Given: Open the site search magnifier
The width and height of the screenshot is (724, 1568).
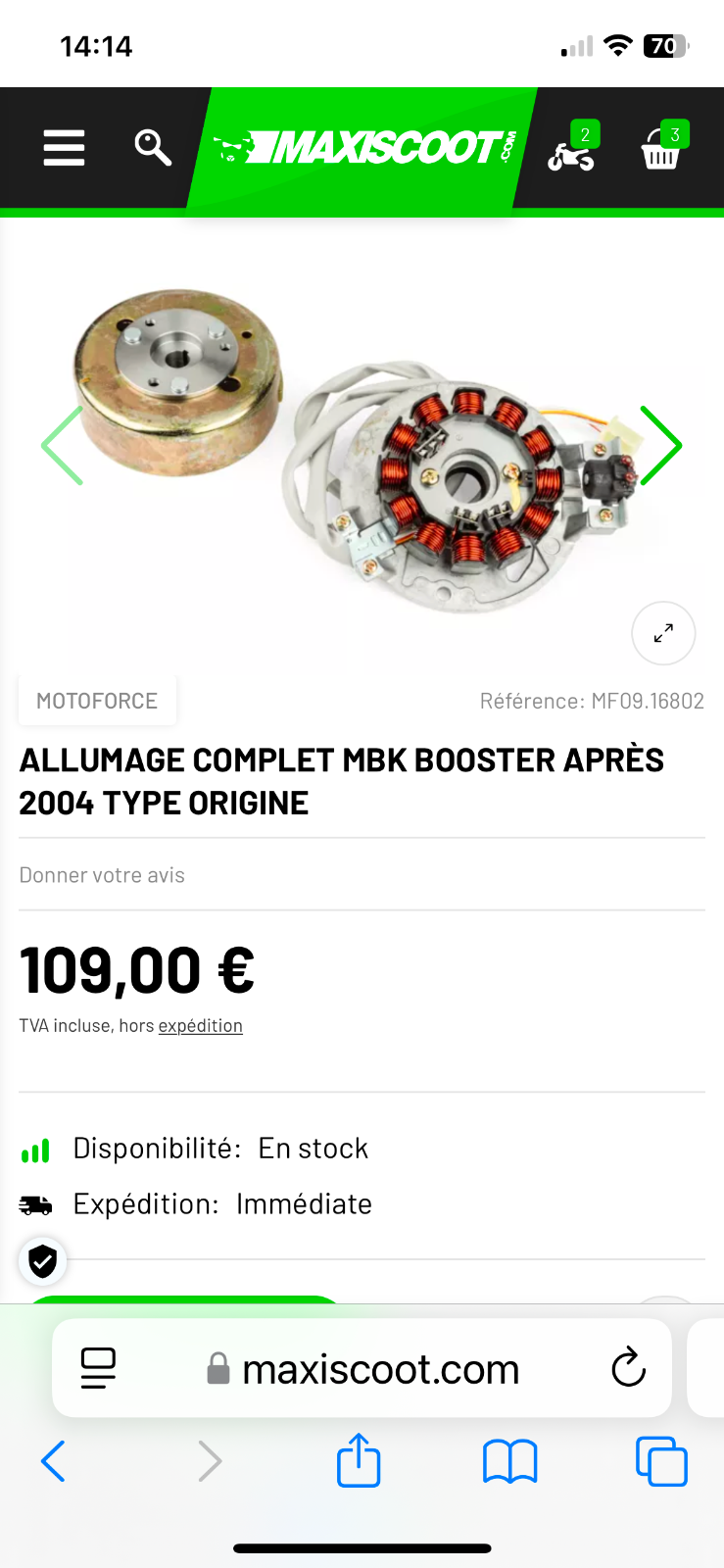Looking at the screenshot, I should coord(153,148).
